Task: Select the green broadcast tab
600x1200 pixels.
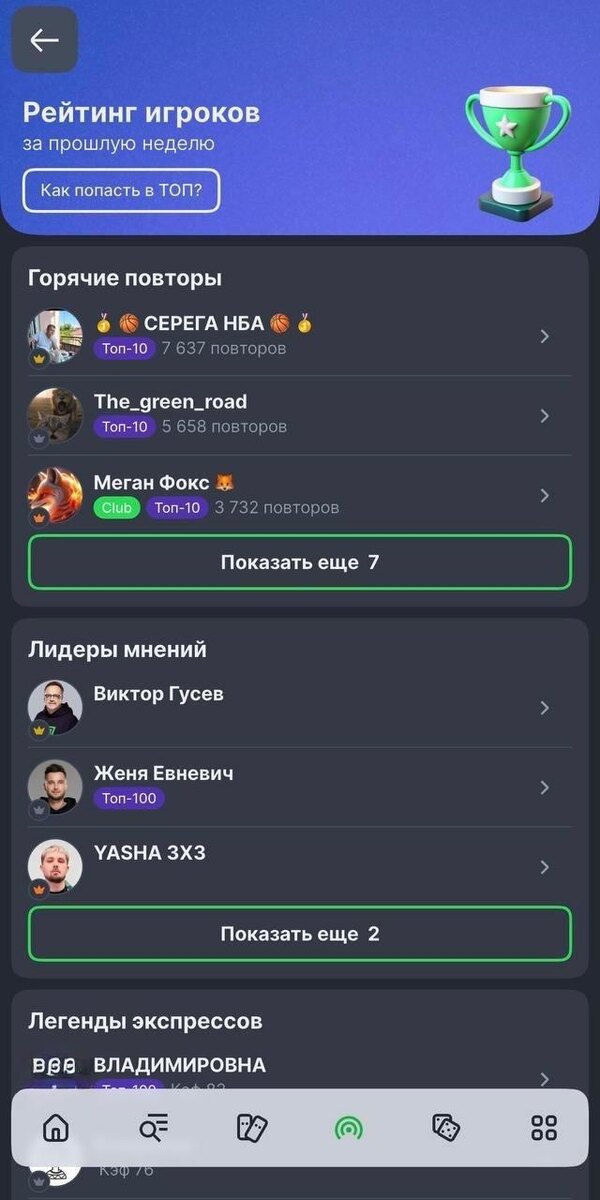Action: [349, 1128]
